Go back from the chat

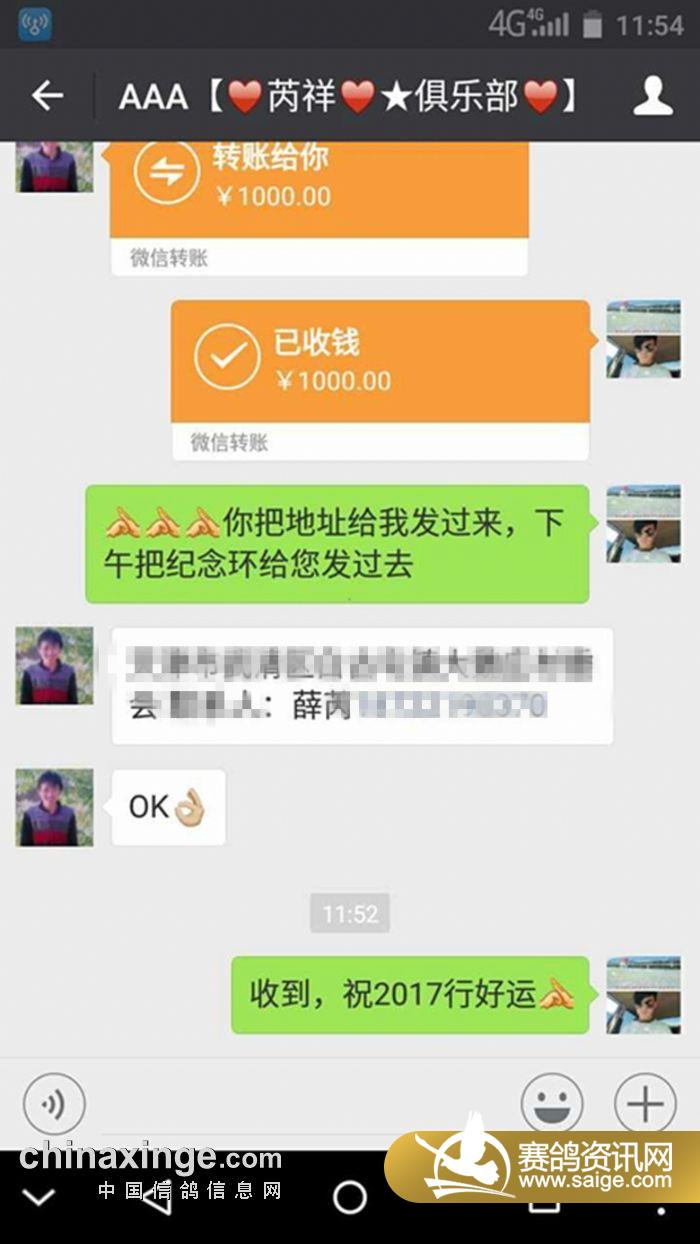(47, 96)
